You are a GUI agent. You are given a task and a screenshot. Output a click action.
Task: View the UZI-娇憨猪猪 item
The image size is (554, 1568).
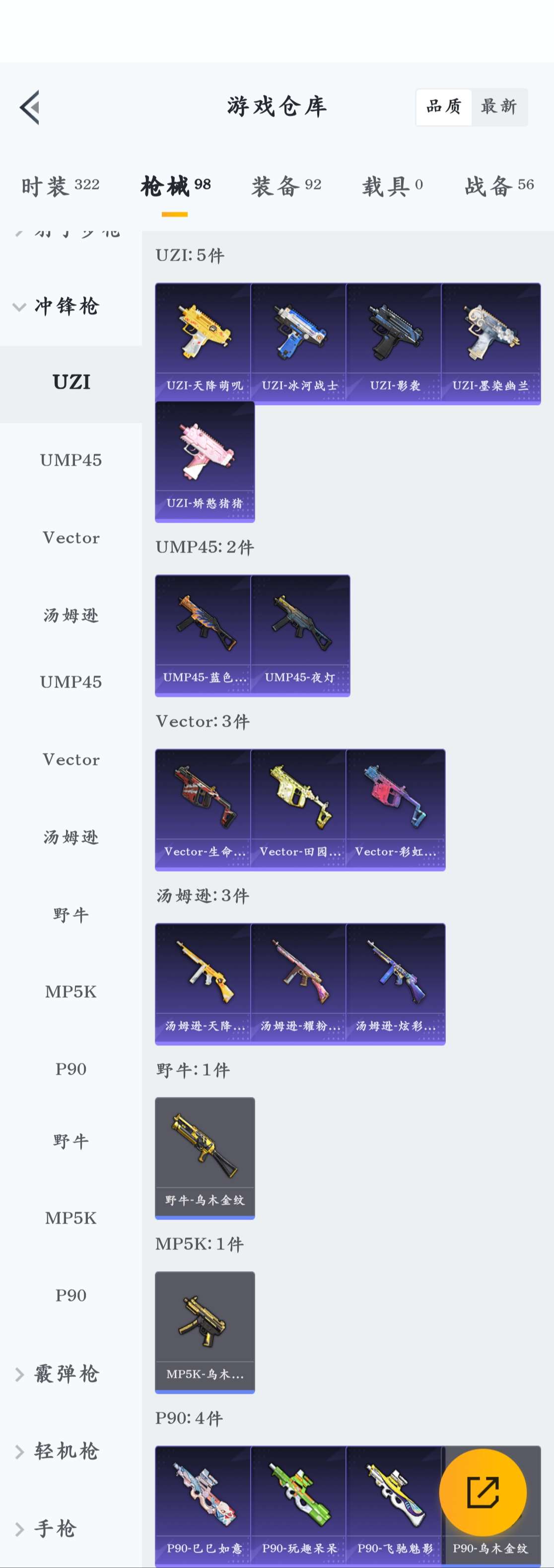pos(204,461)
